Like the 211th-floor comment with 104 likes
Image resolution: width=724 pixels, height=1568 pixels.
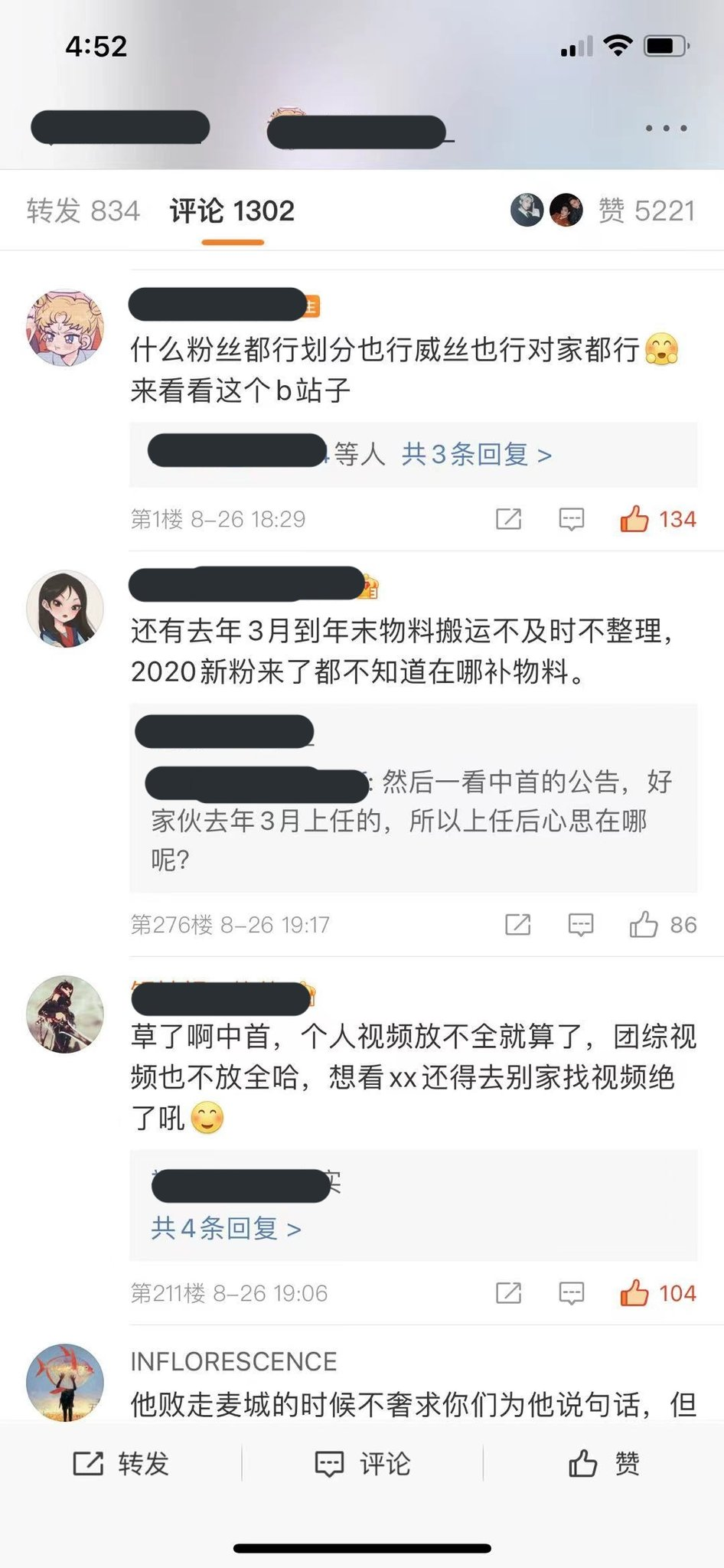[658, 1293]
